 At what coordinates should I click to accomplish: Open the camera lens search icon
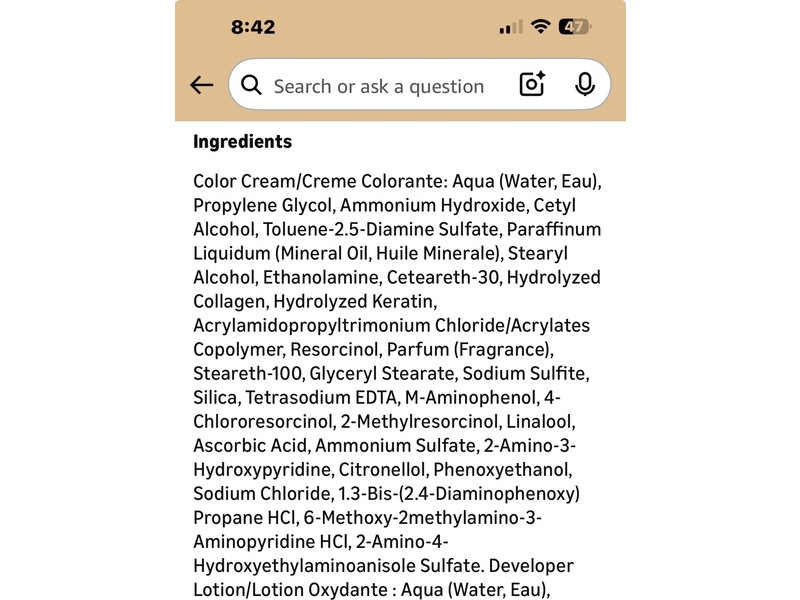pos(532,85)
